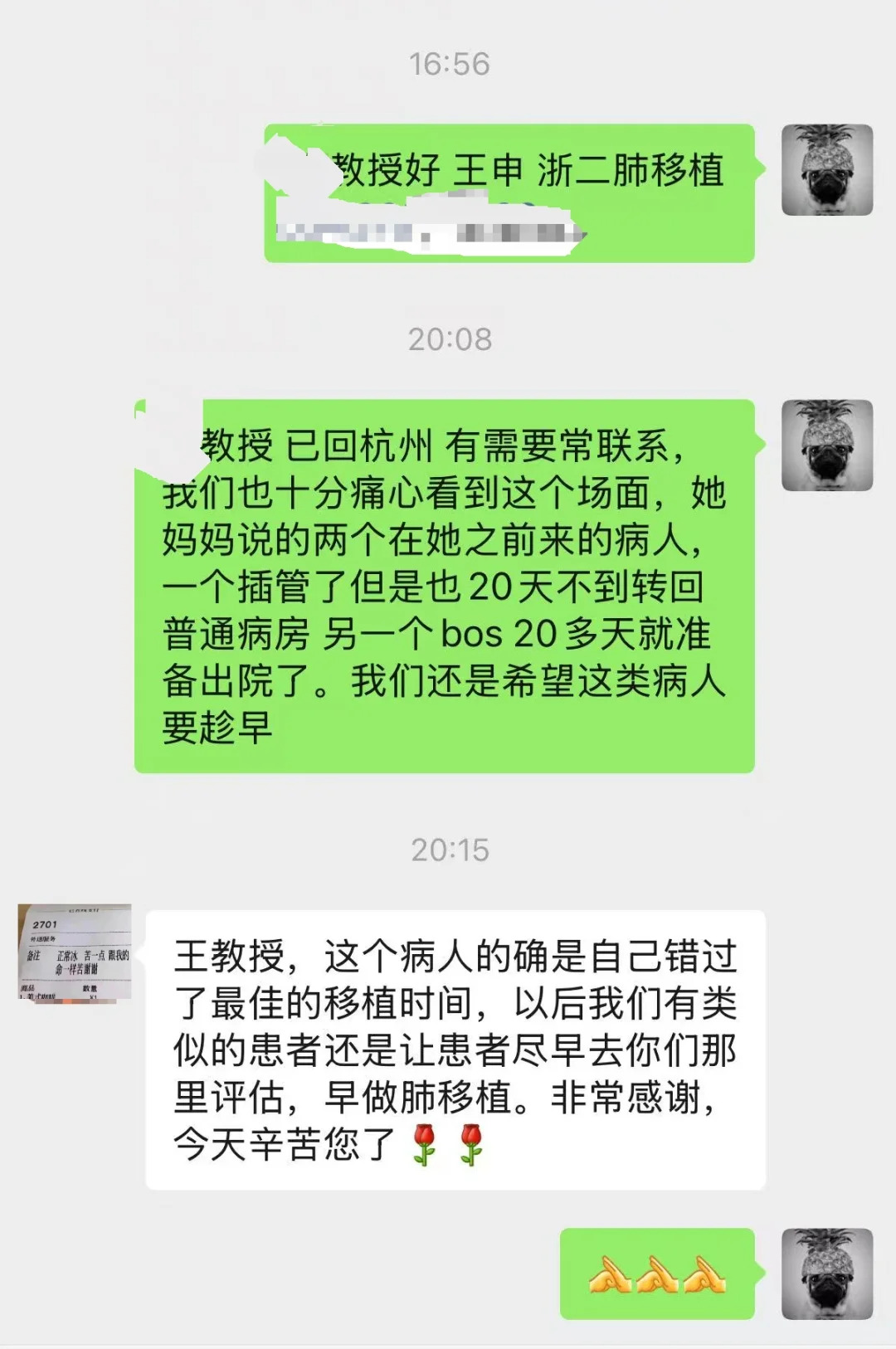The image size is (896, 1349).
Task: Tap the pug avatar next to the 已回杭州 message
Action: [827, 446]
